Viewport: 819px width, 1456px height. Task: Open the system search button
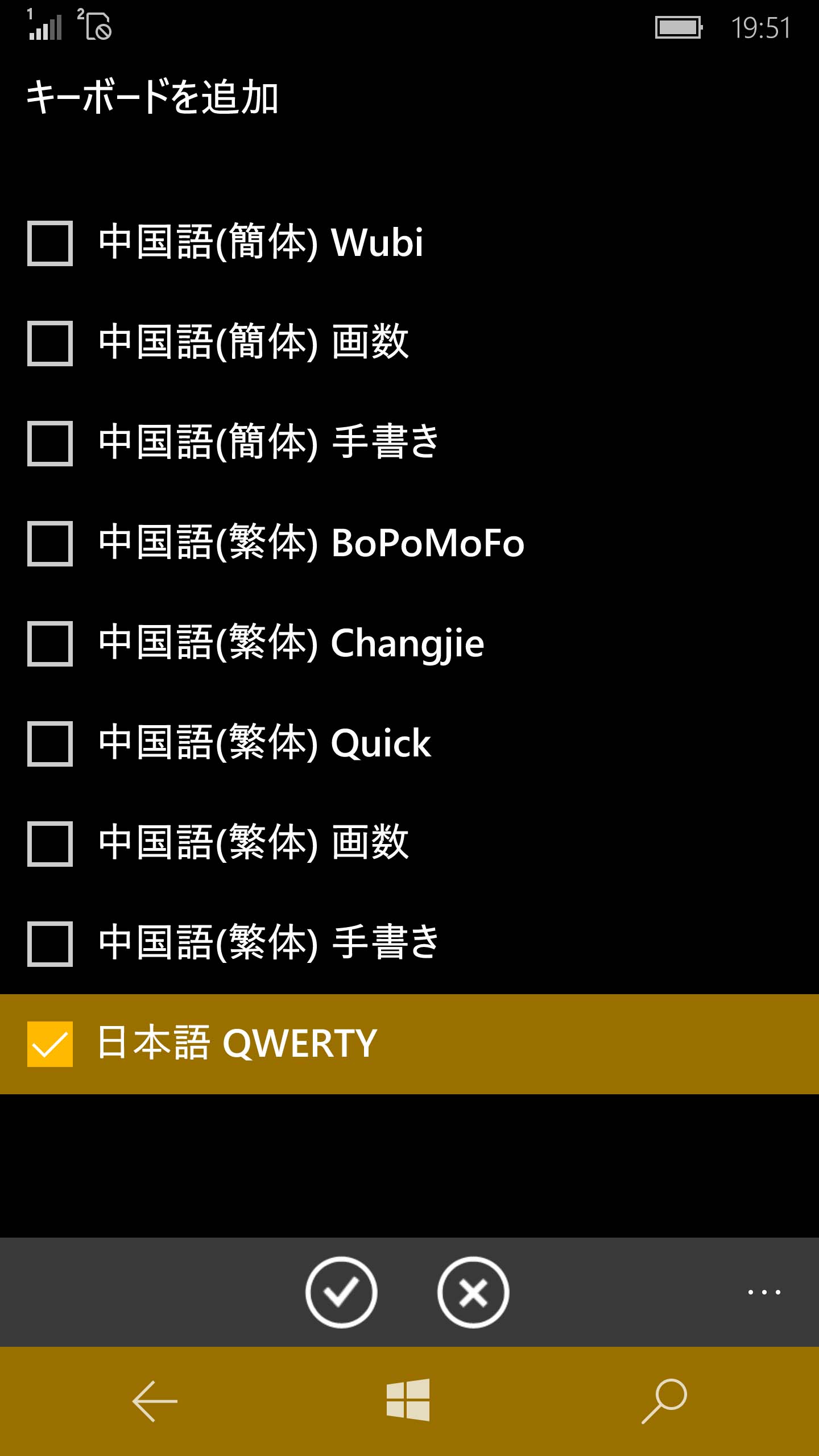click(x=664, y=1401)
